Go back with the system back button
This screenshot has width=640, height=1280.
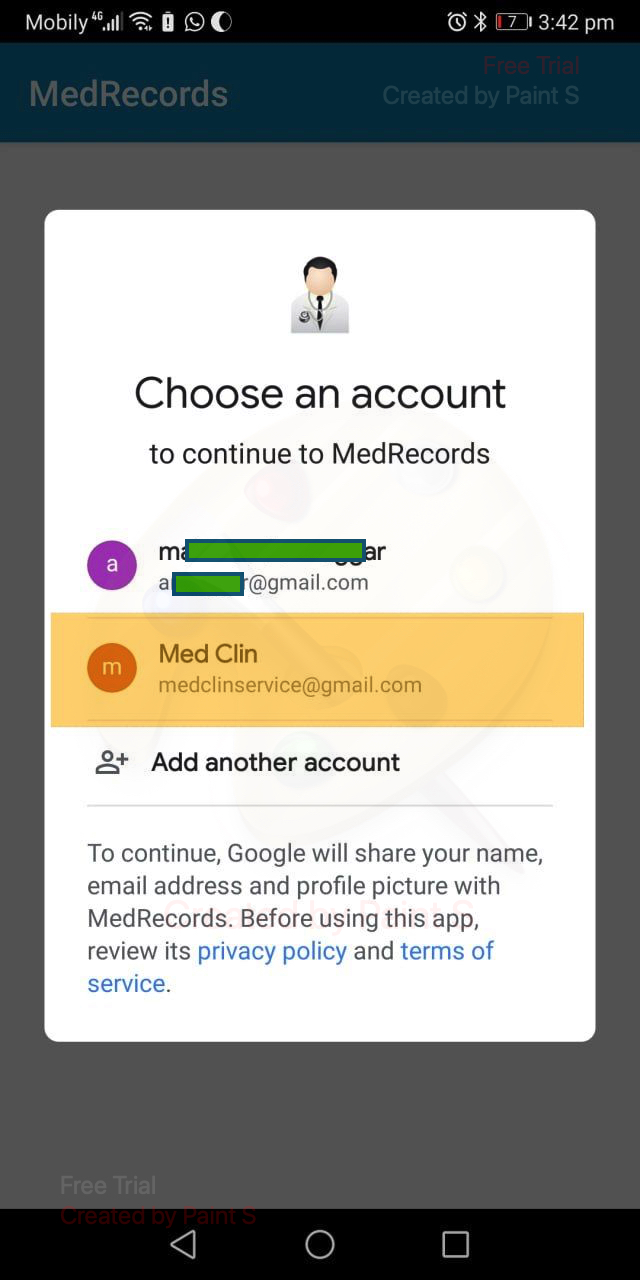(183, 1244)
